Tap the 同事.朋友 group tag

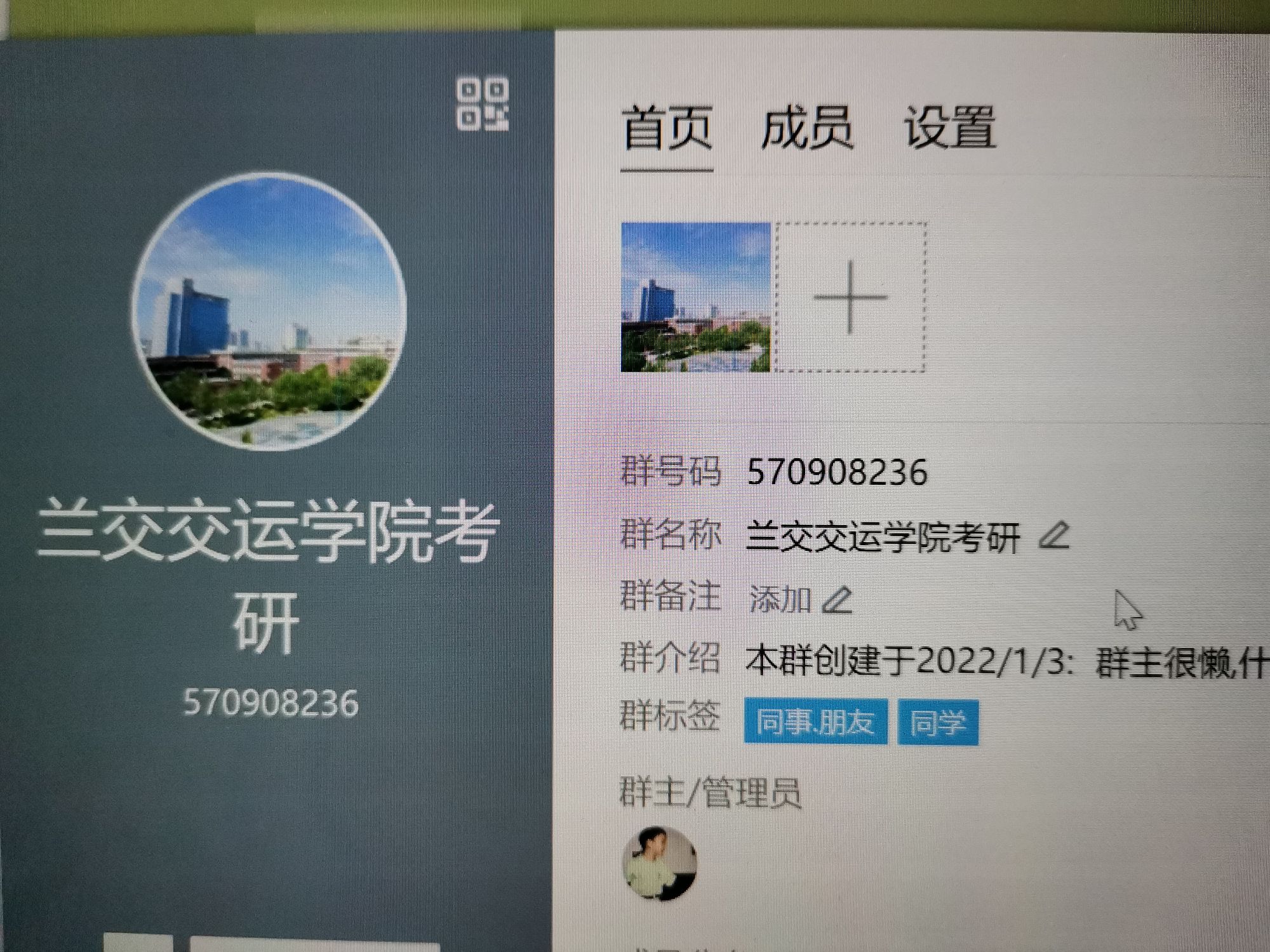click(x=815, y=722)
